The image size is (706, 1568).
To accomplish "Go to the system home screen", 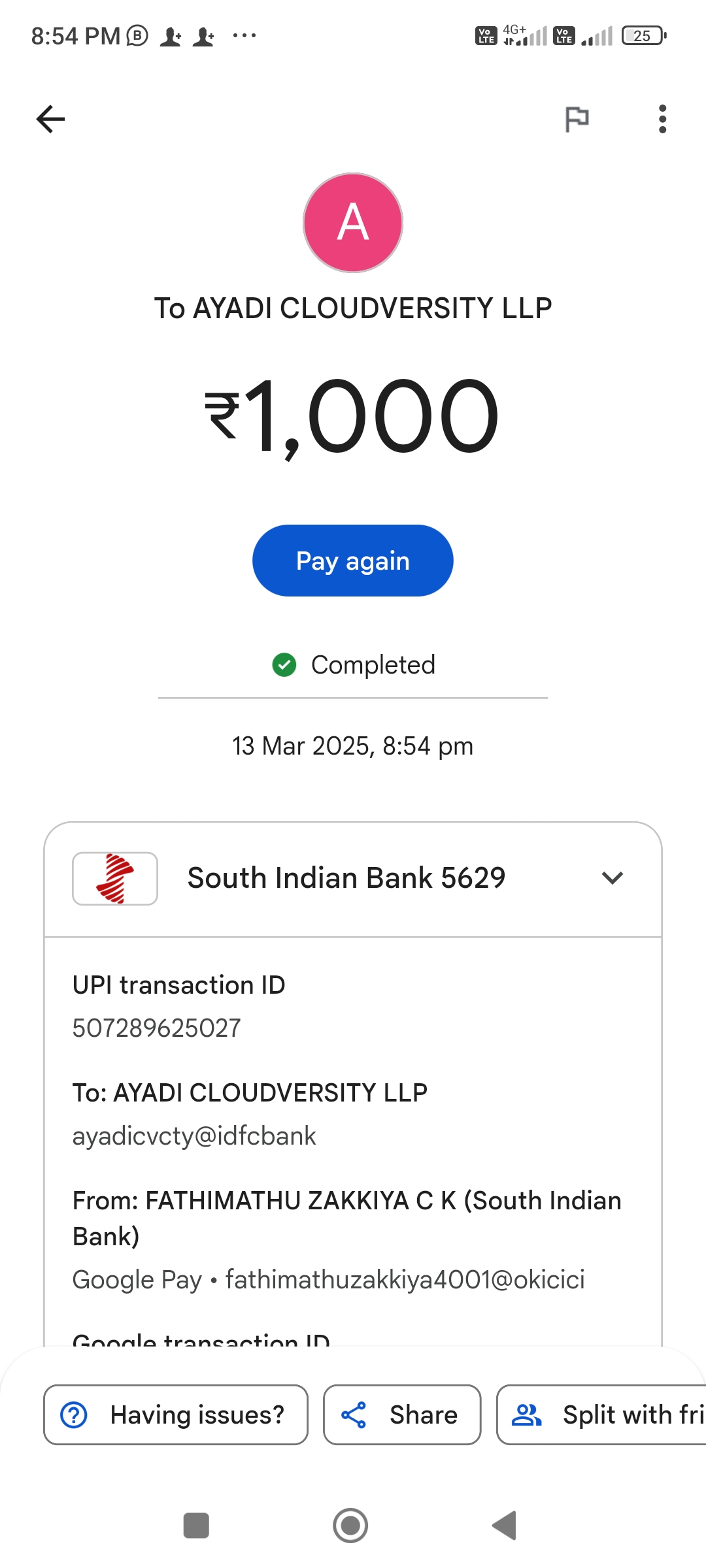I will [x=350, y=1526].
